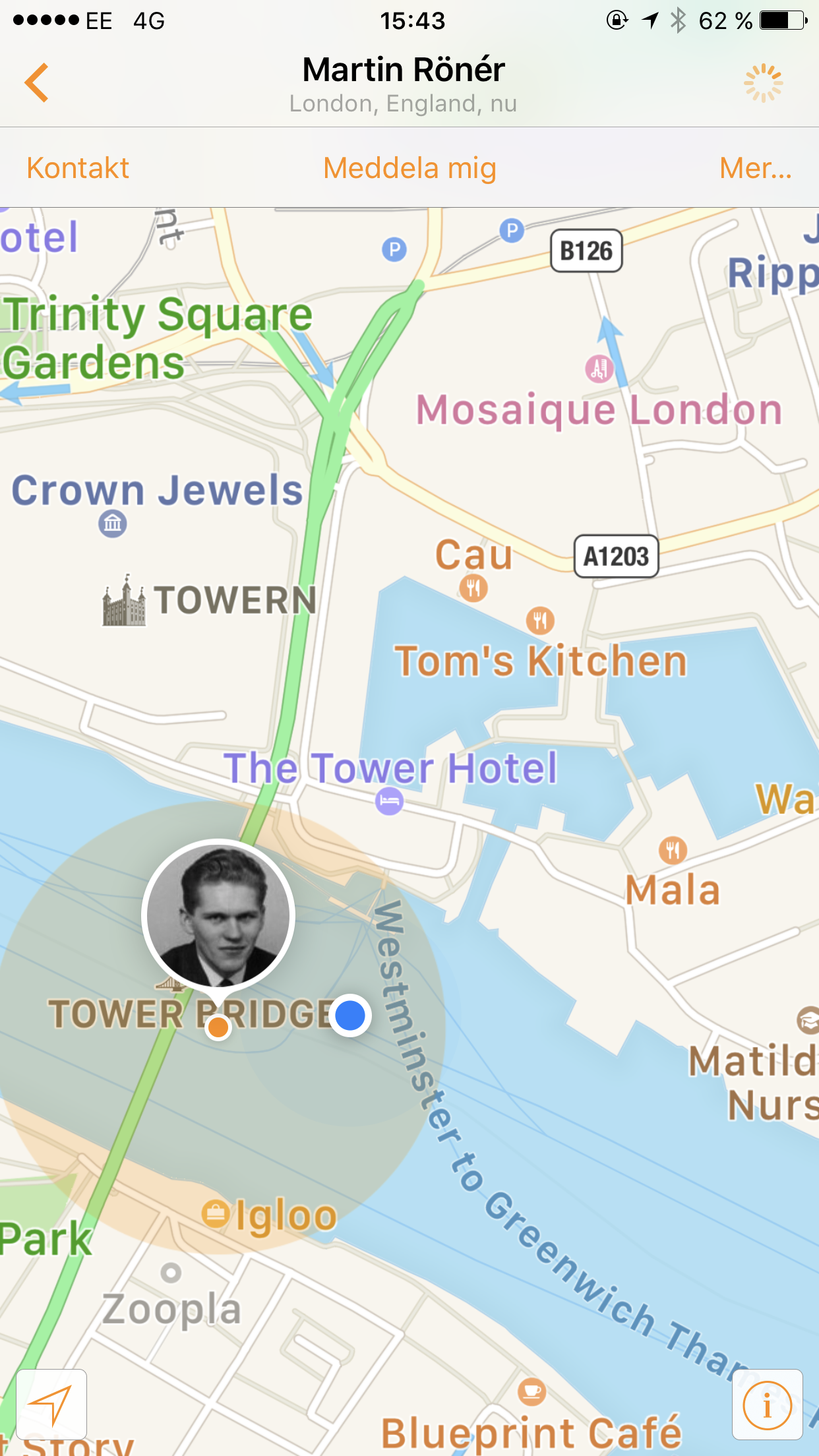The width and height of the screenshot is (819, 1456).
Task: Tap Martin Rönér's photo pin on map
Action: 218,915
